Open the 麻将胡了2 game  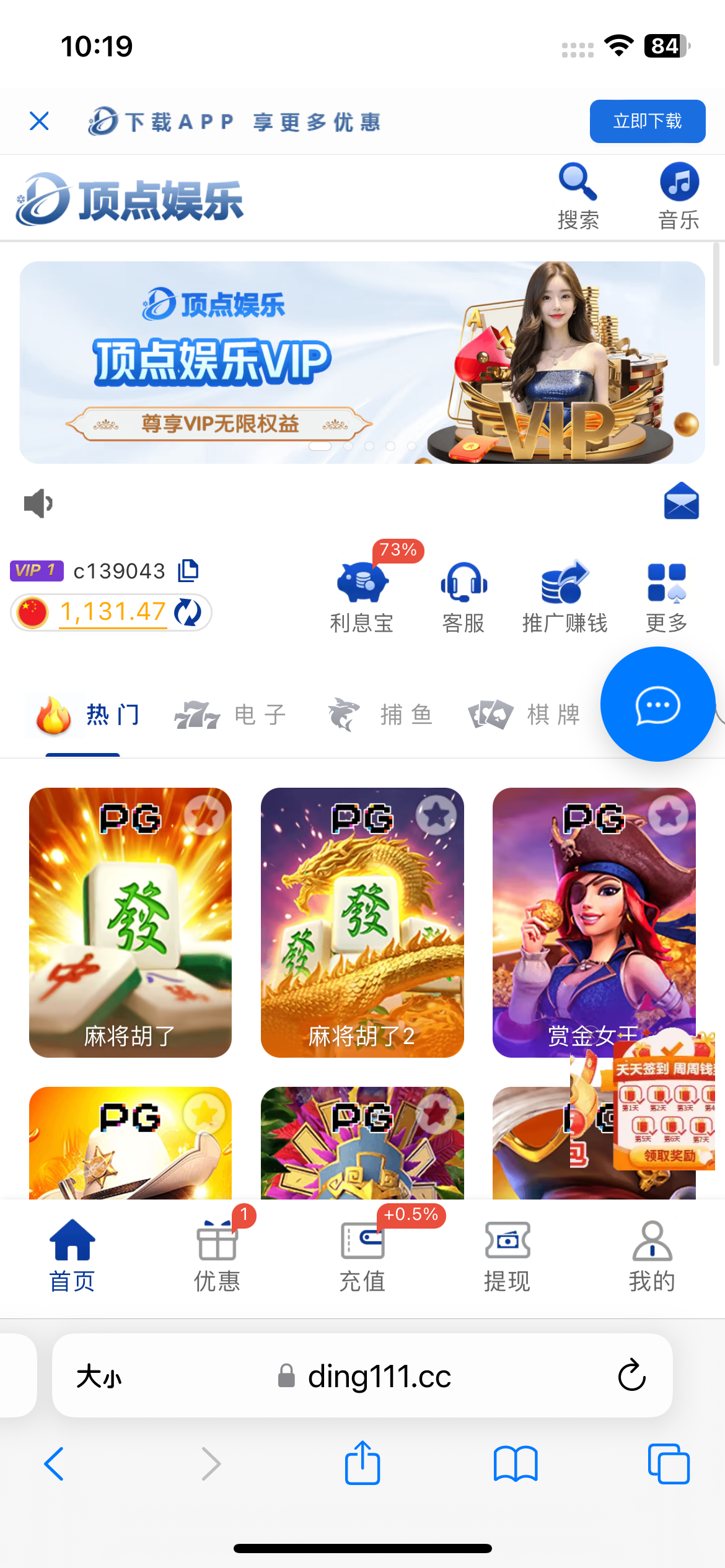click(362, 922)
